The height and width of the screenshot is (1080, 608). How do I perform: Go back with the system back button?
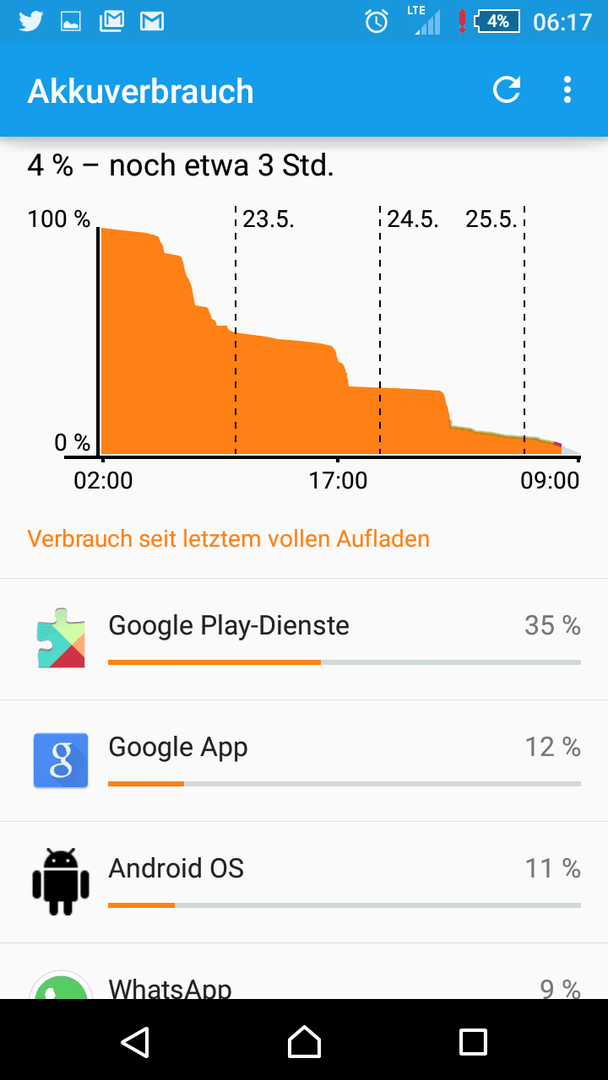pyautogui.click(x=135, y=1041)
